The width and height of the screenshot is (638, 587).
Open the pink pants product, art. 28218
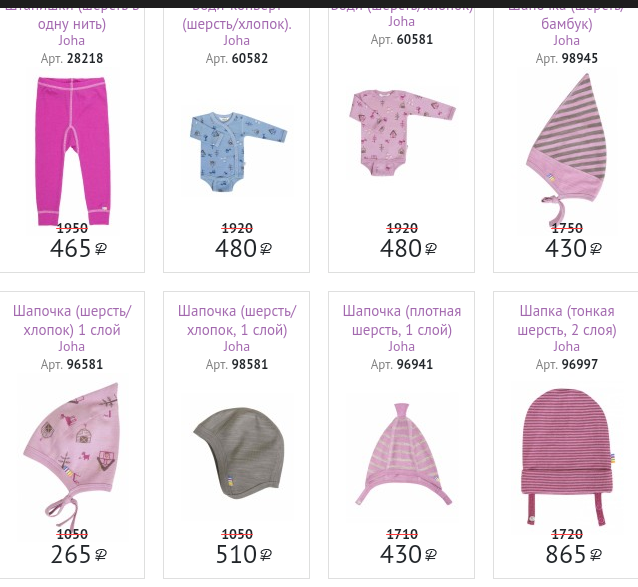click(71, 146)
